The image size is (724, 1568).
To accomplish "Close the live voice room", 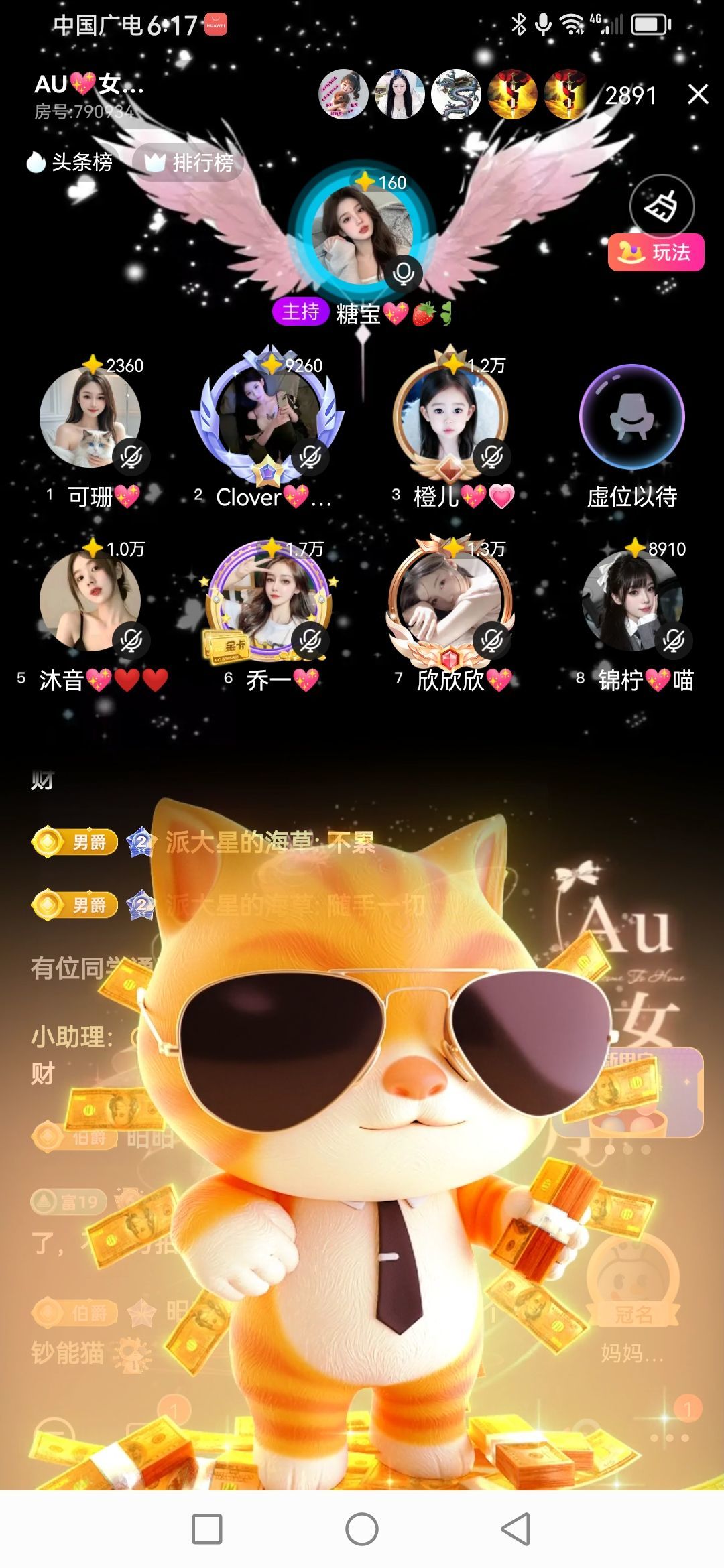I will tap(698, 94).
